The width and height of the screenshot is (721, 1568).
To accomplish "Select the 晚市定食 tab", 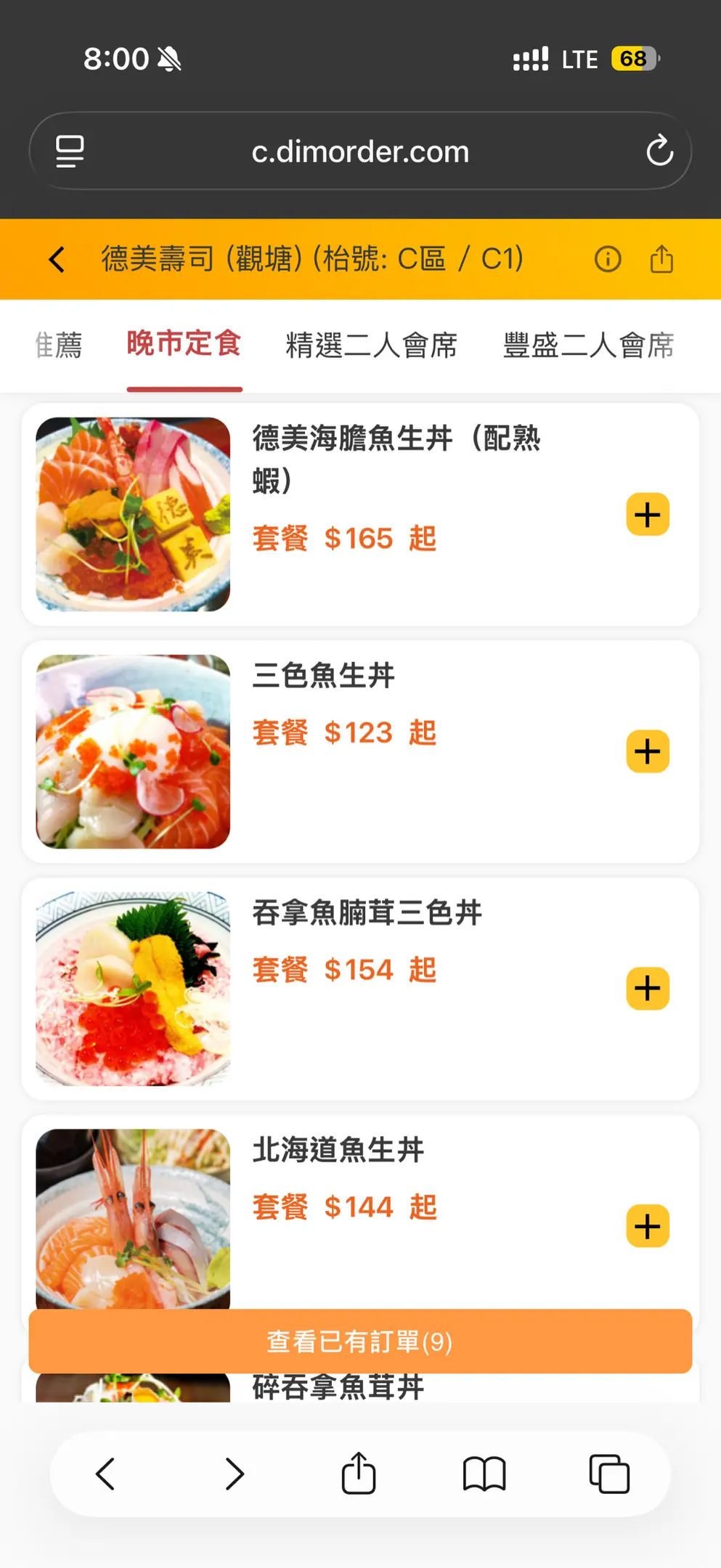I will [x=184, y=344].
